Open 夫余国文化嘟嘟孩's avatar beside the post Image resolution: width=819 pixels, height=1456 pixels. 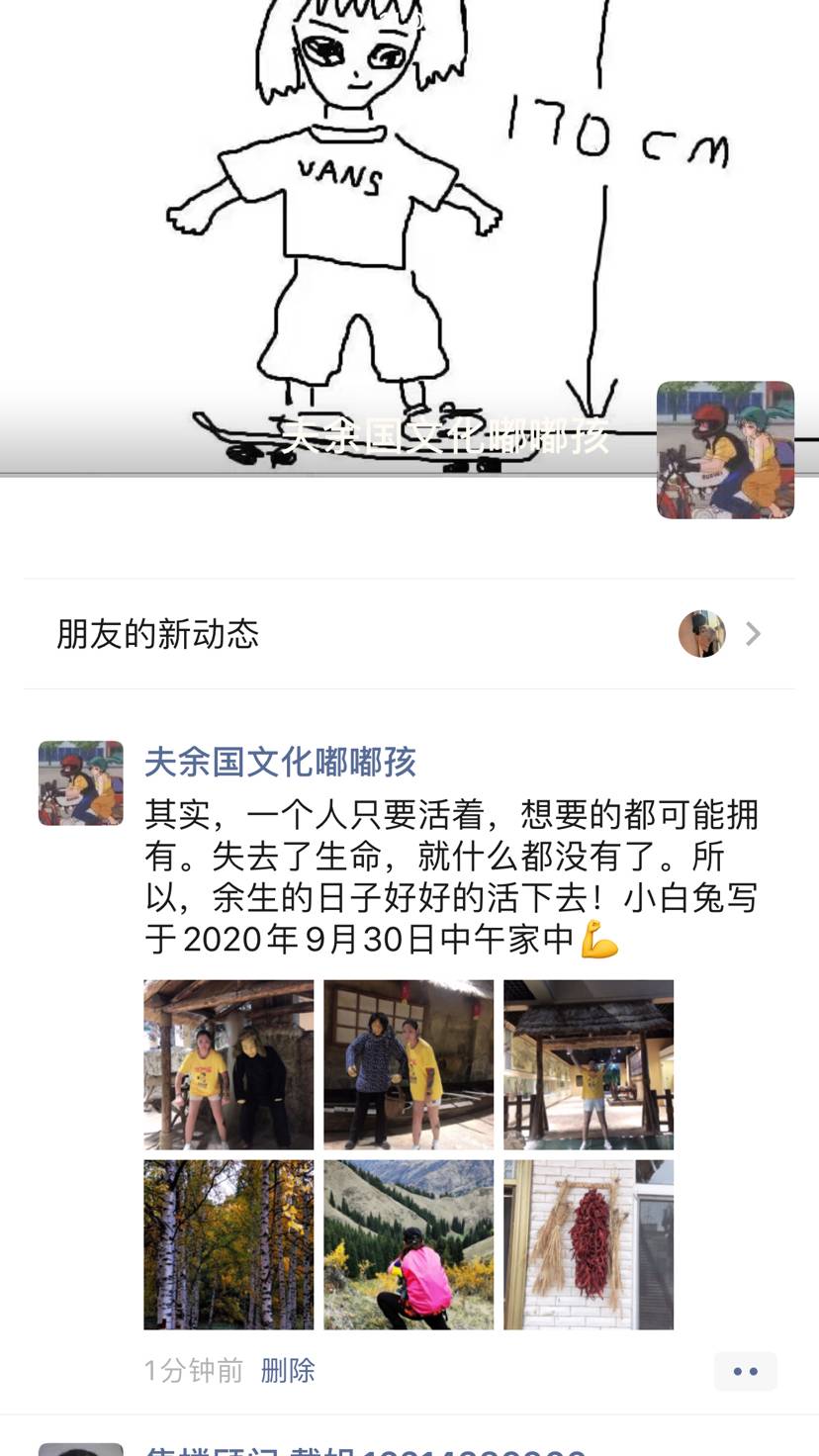tap(81, 783)
